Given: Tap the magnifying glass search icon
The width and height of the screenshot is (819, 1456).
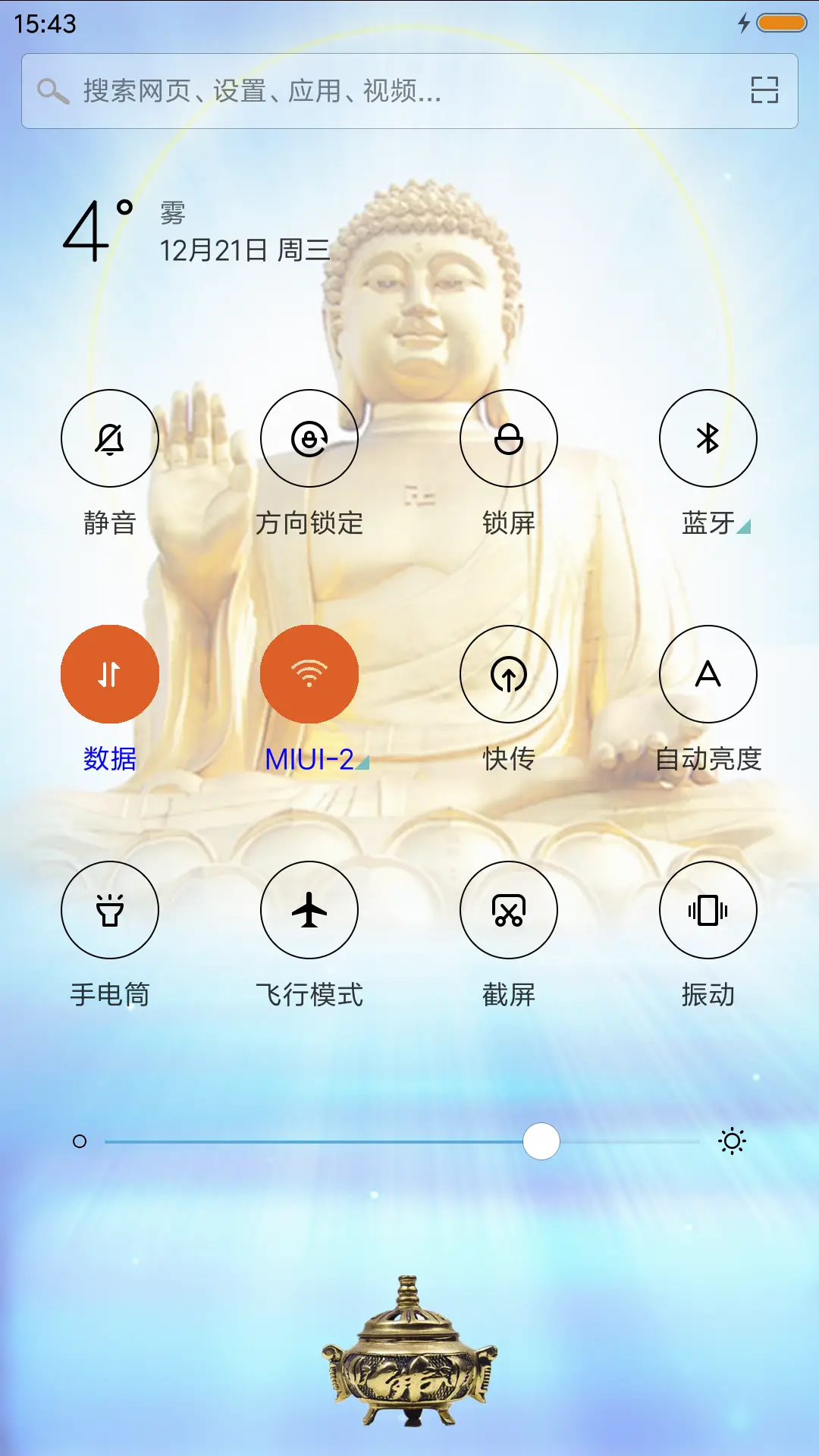Looking at the screenshot, I should 50,90.
